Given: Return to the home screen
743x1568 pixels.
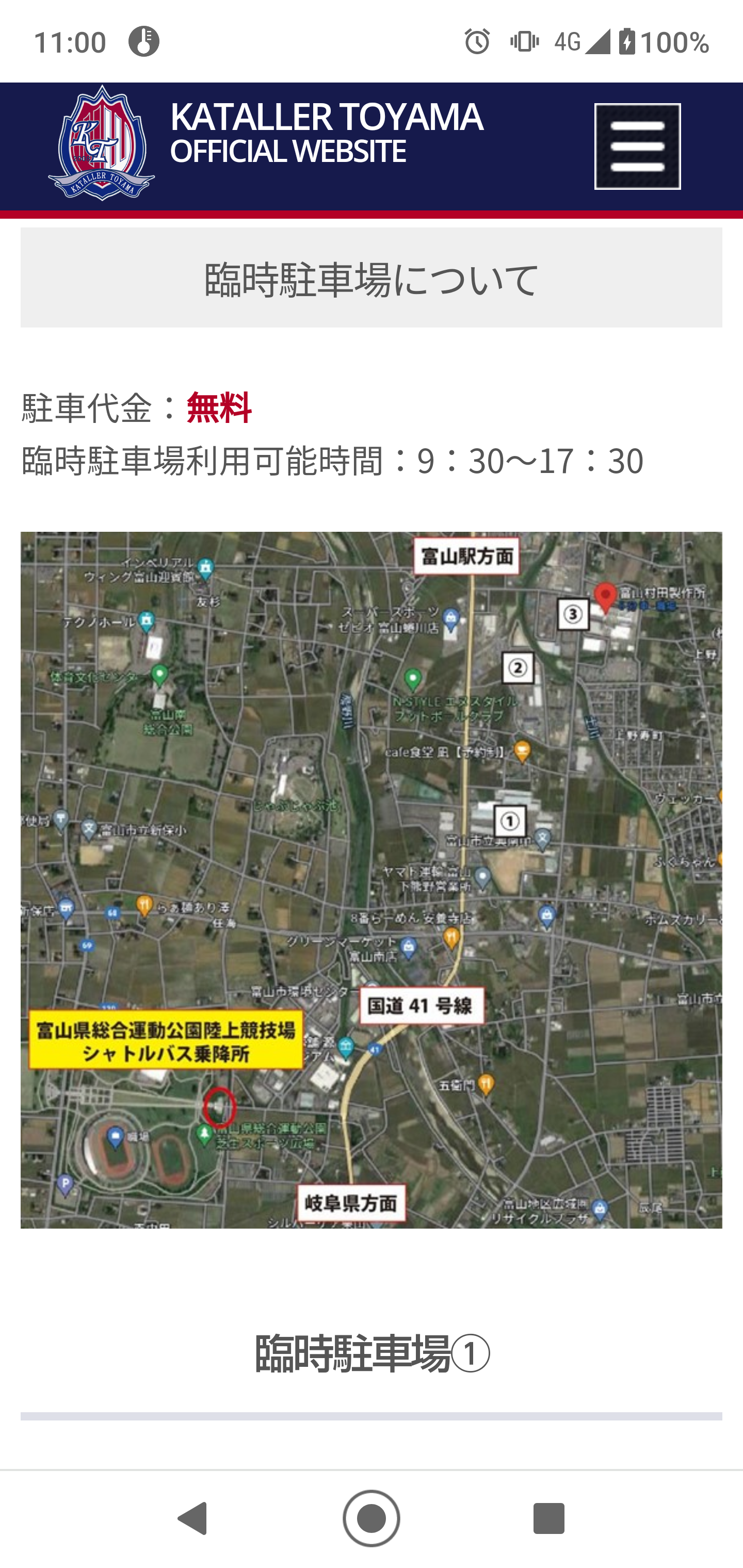Looking at the screenshot, I should 371,1518.
